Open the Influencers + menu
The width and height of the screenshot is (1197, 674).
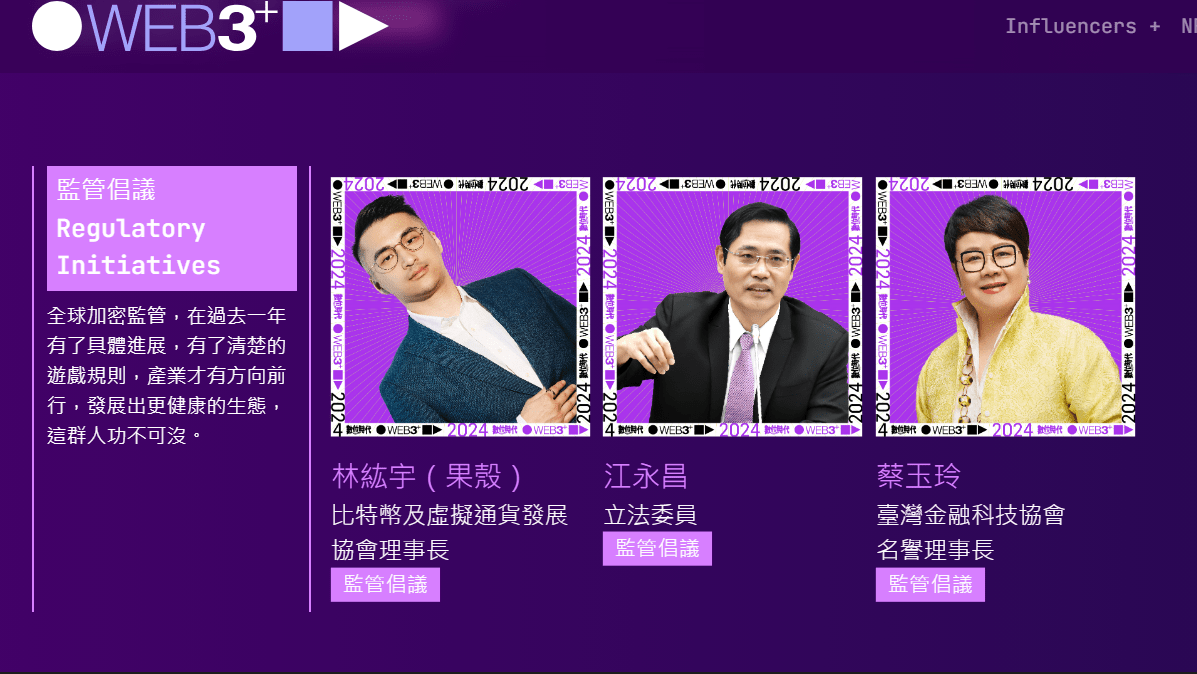(1082, 27)
